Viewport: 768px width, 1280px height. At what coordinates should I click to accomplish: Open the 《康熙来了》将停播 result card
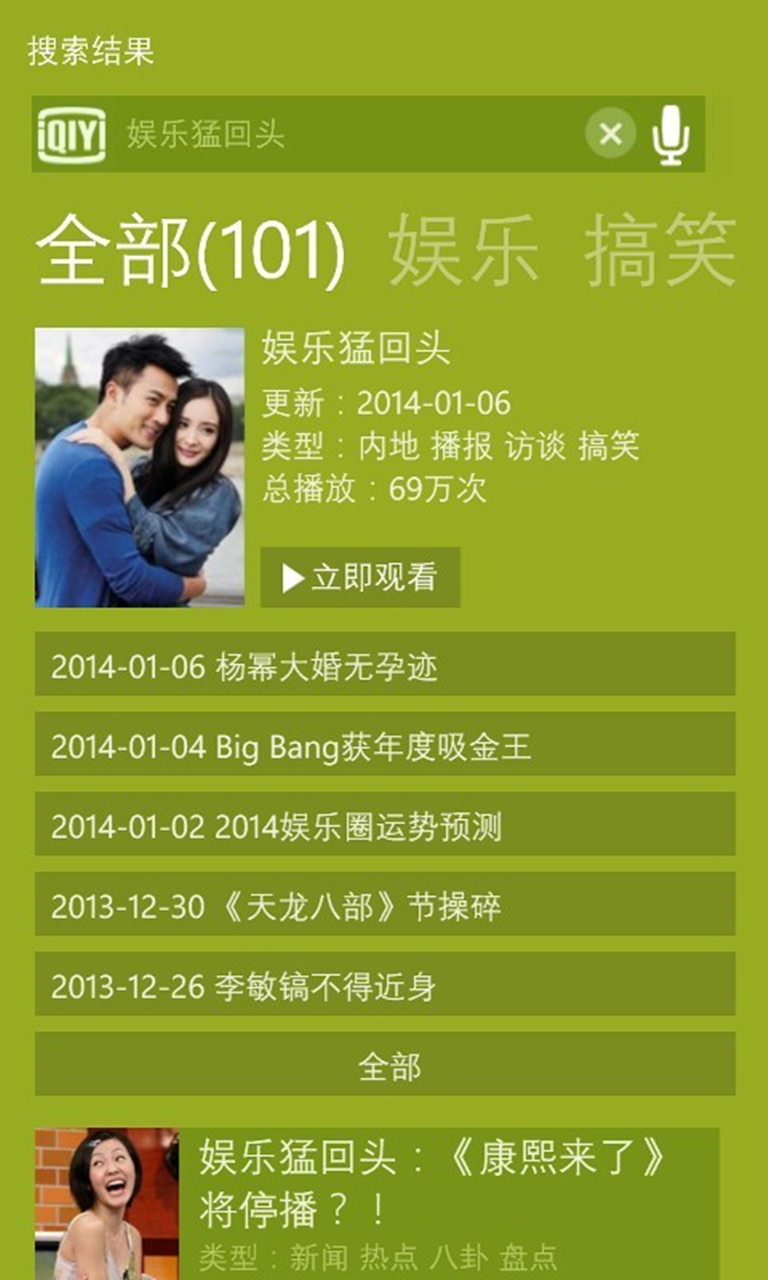(377, 1204)
